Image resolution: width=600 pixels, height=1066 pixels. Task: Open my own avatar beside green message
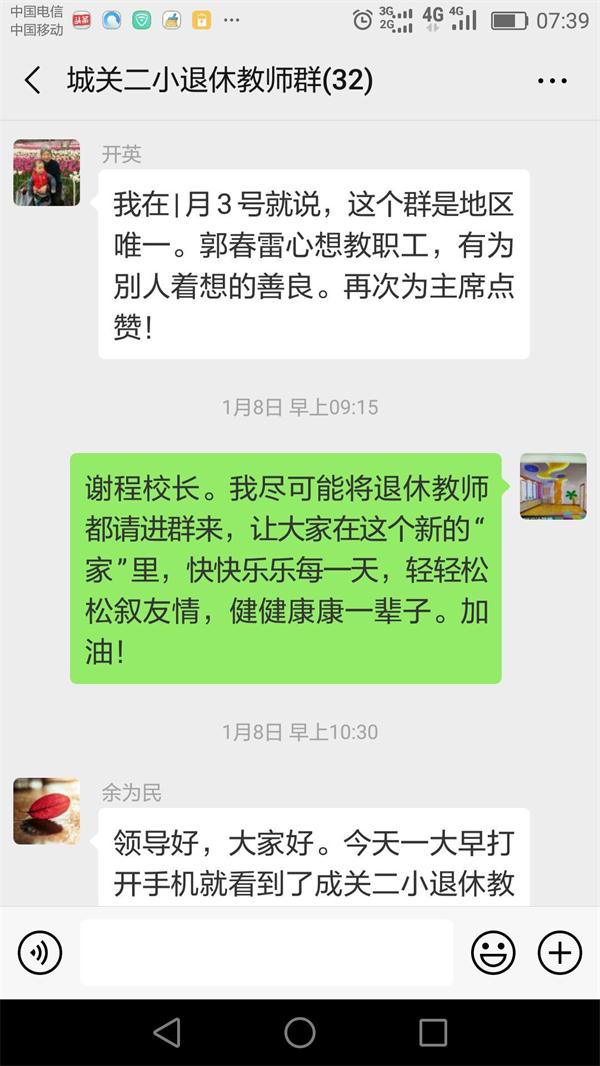click(x=553, y=486)
